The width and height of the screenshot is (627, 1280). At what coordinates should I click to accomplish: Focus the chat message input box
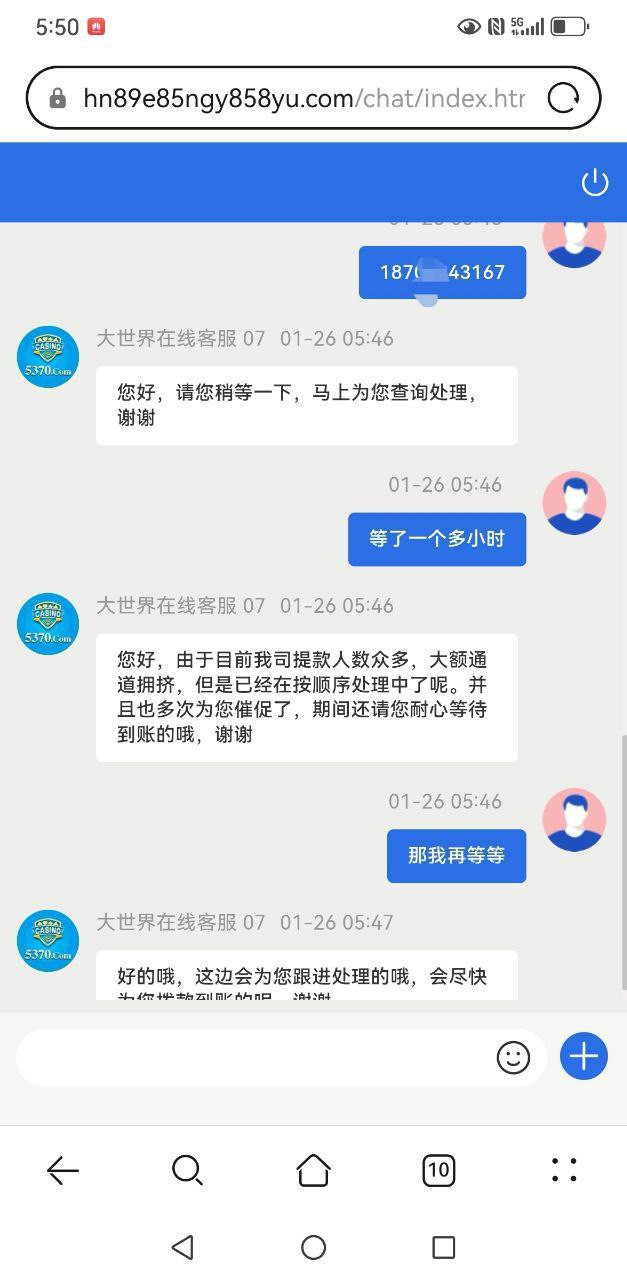pos(250,1057)
